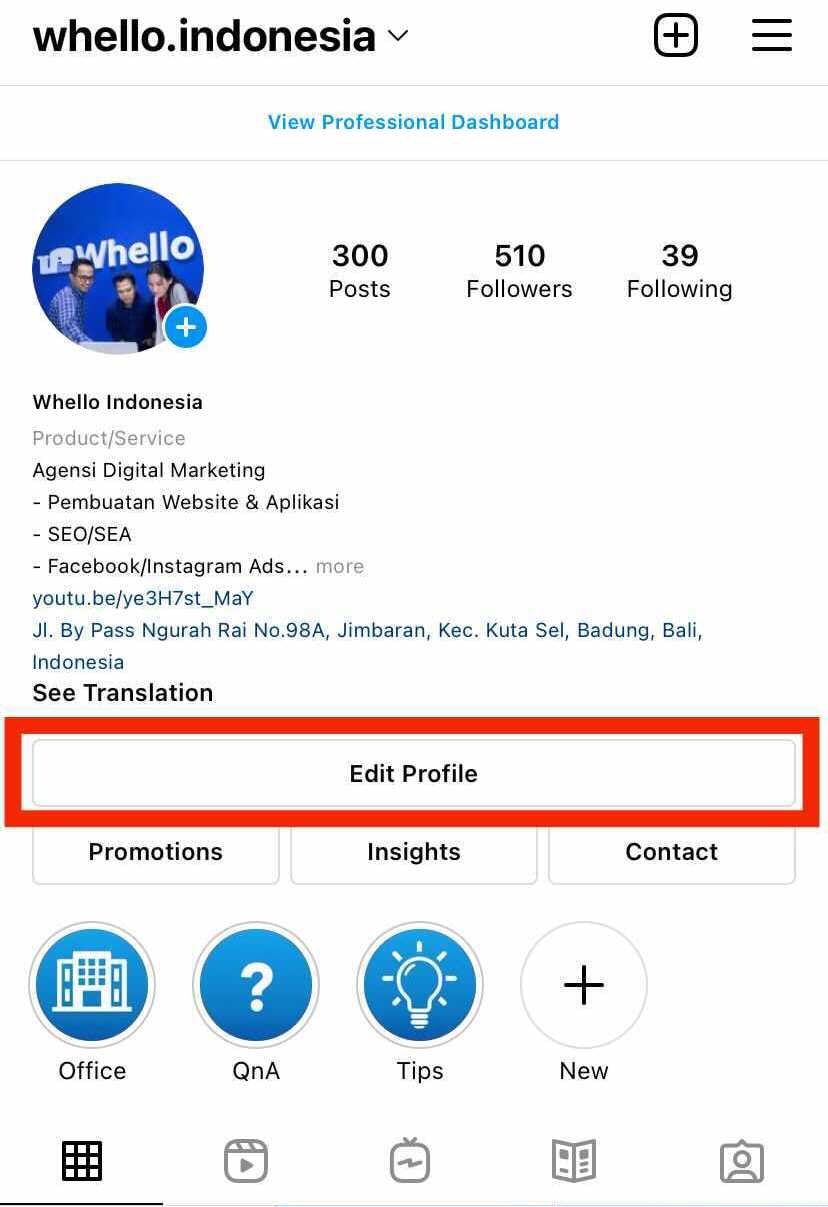Open the hamburger menu
This screenshot has height=1207, width=828.
(x=771, y=37)
